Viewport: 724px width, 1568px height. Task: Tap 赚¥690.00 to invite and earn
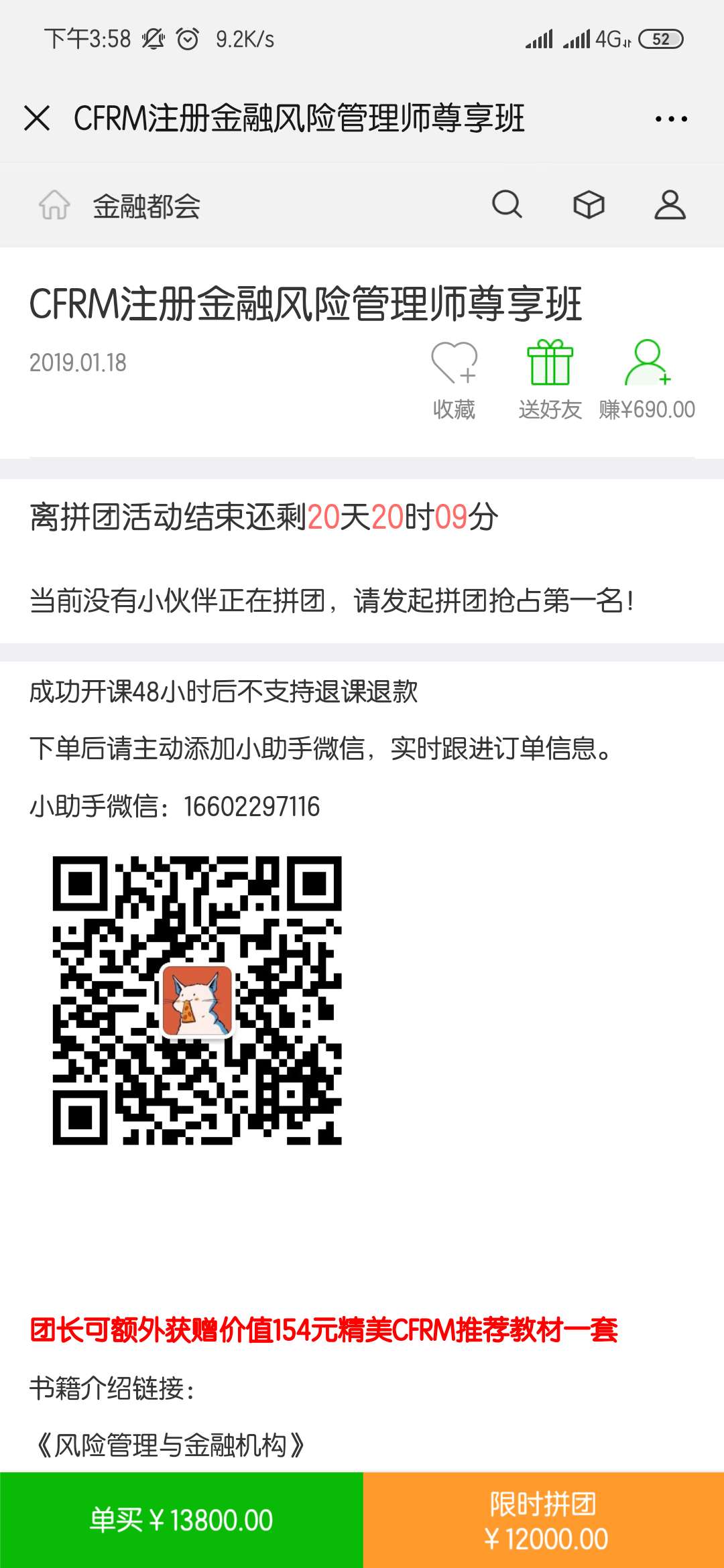[x=647, y=379]
